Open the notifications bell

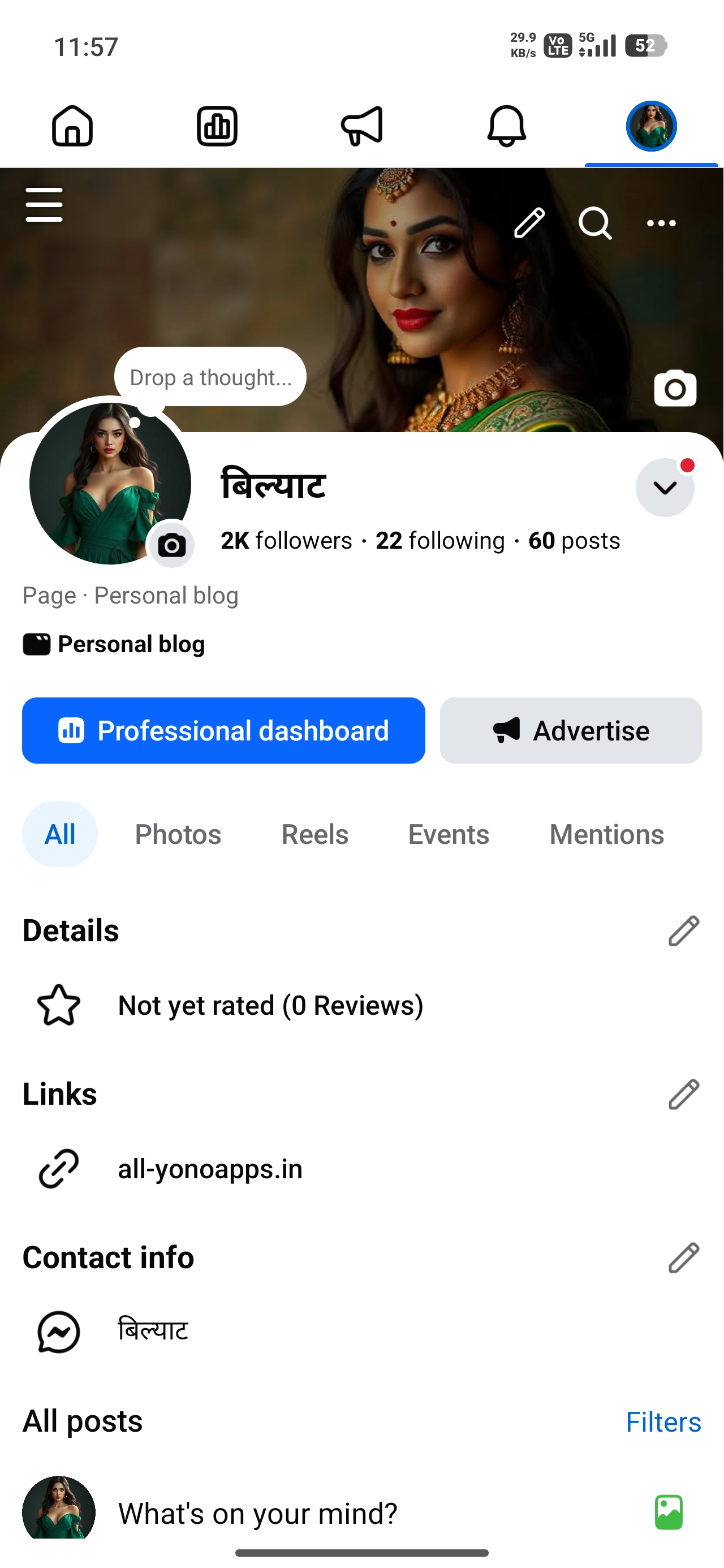pos(507,126)
